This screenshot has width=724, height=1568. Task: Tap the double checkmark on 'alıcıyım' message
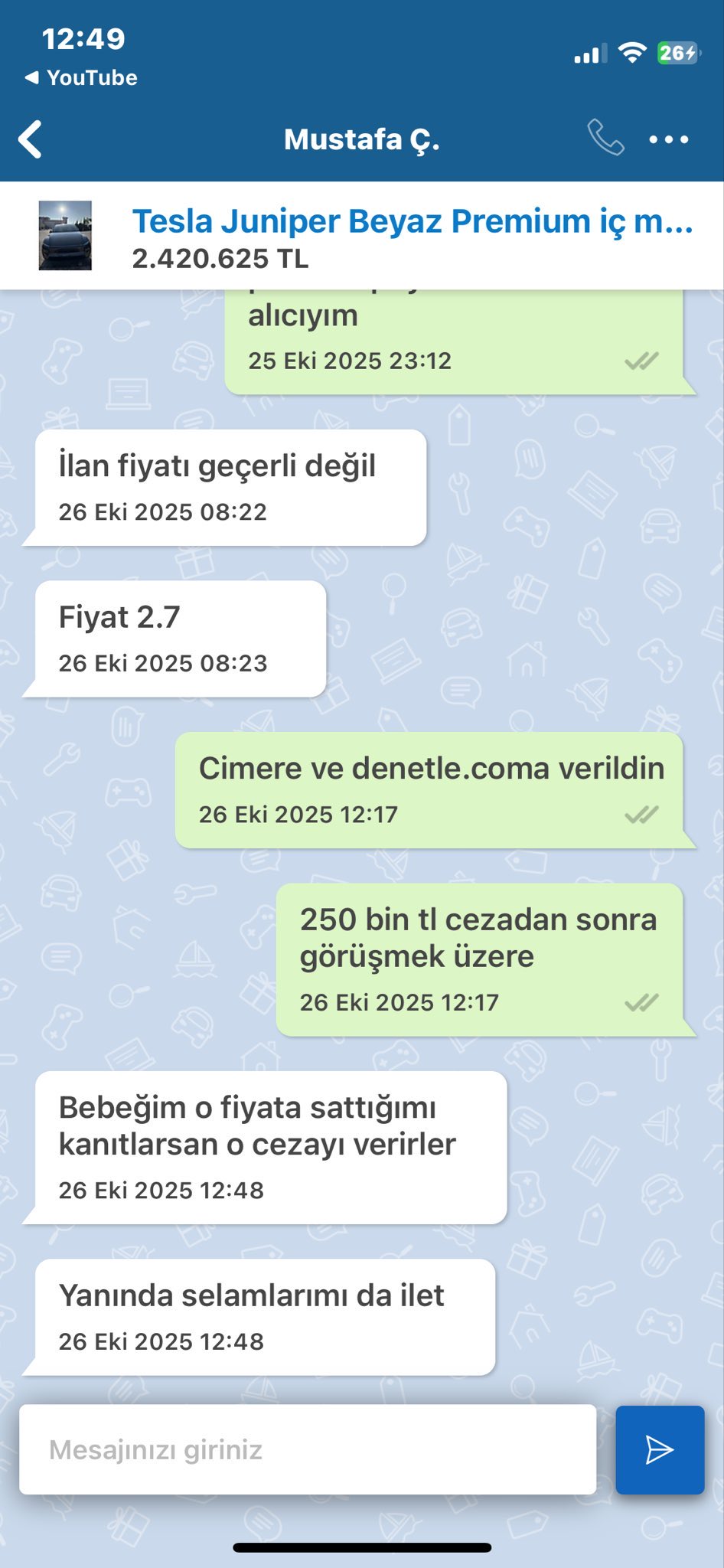coord(643,360)
